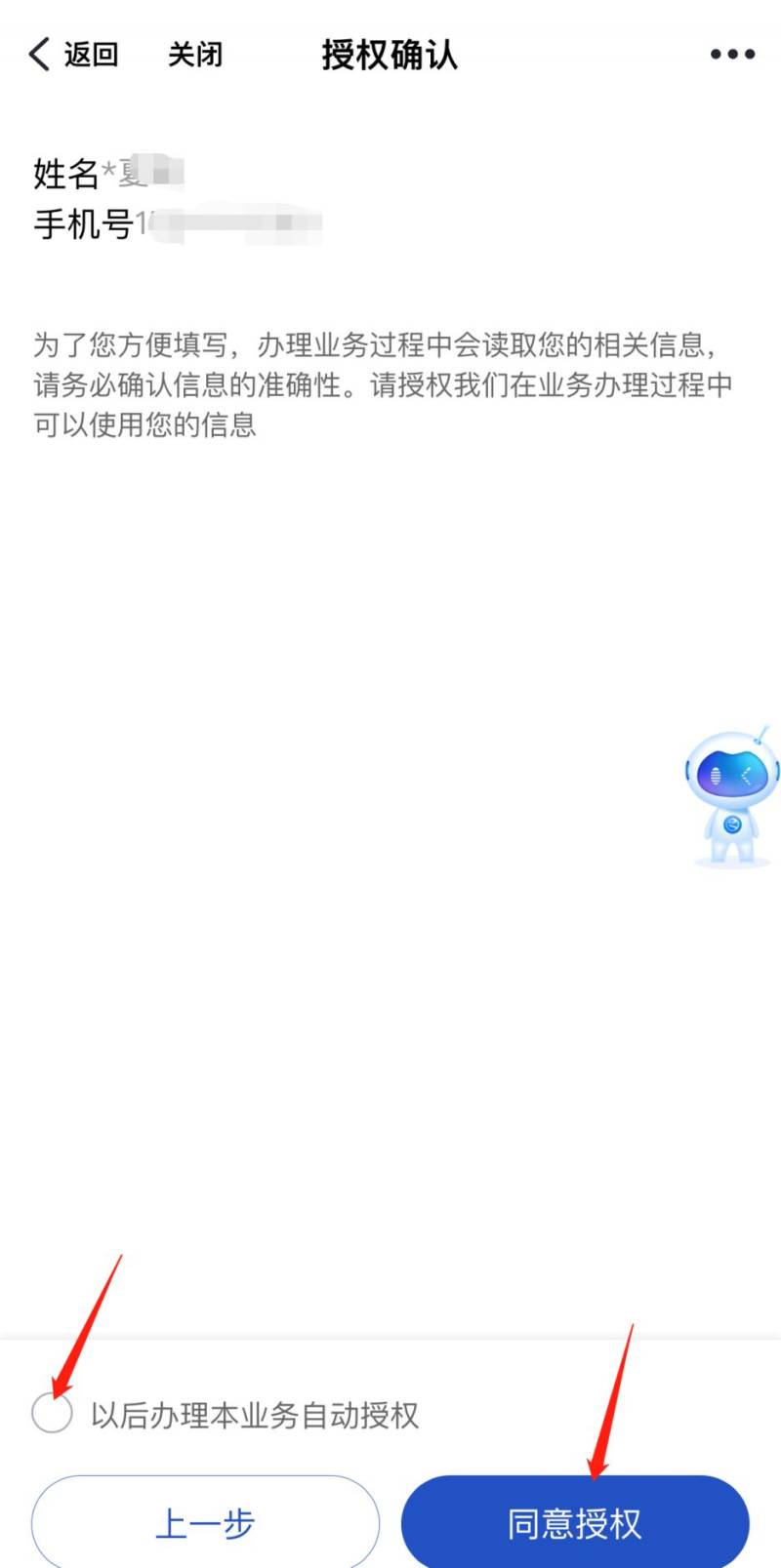Close the page via 关闭
Image resolution: width=781 pixels, height=1568 pixels.
tap(195, 55)
